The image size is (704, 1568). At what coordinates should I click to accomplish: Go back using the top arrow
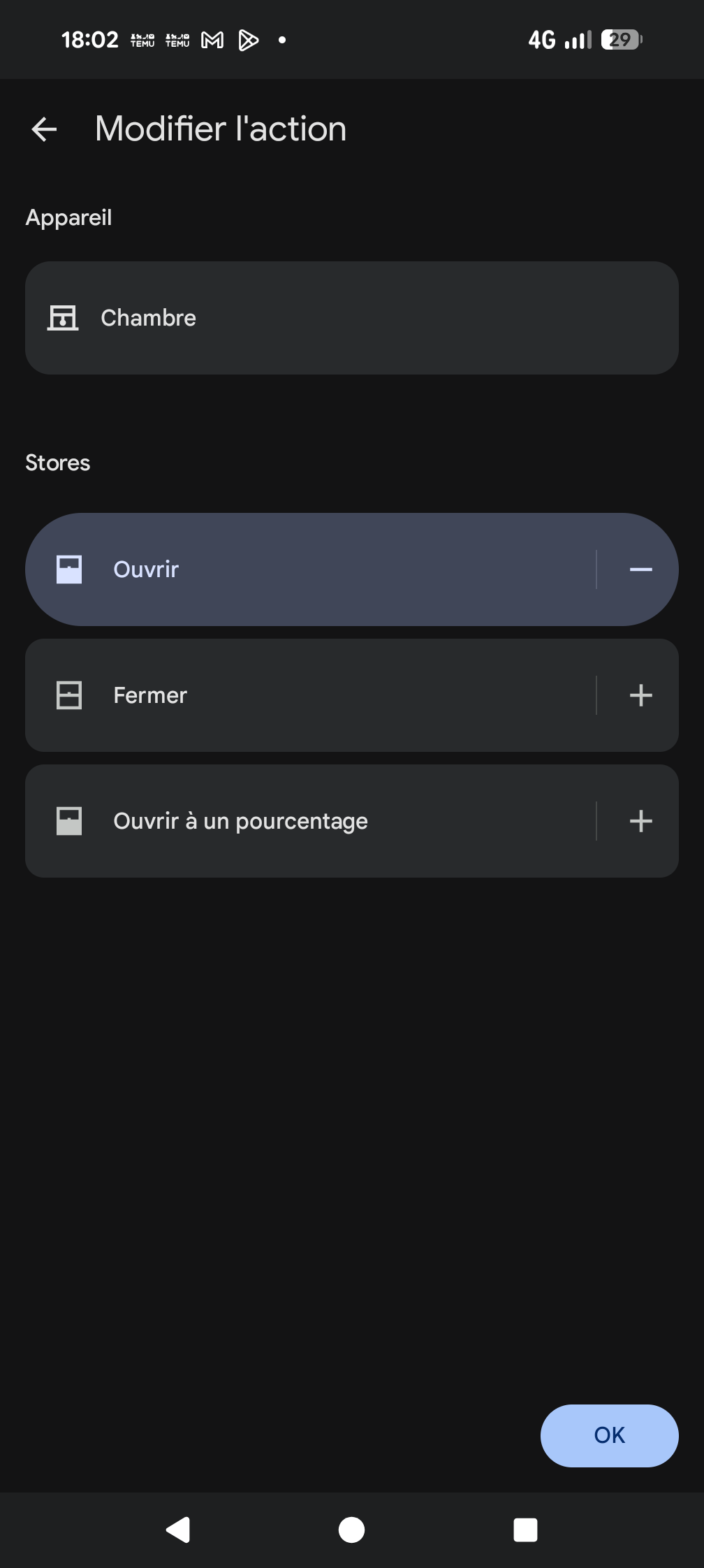(x=44, y=129)
